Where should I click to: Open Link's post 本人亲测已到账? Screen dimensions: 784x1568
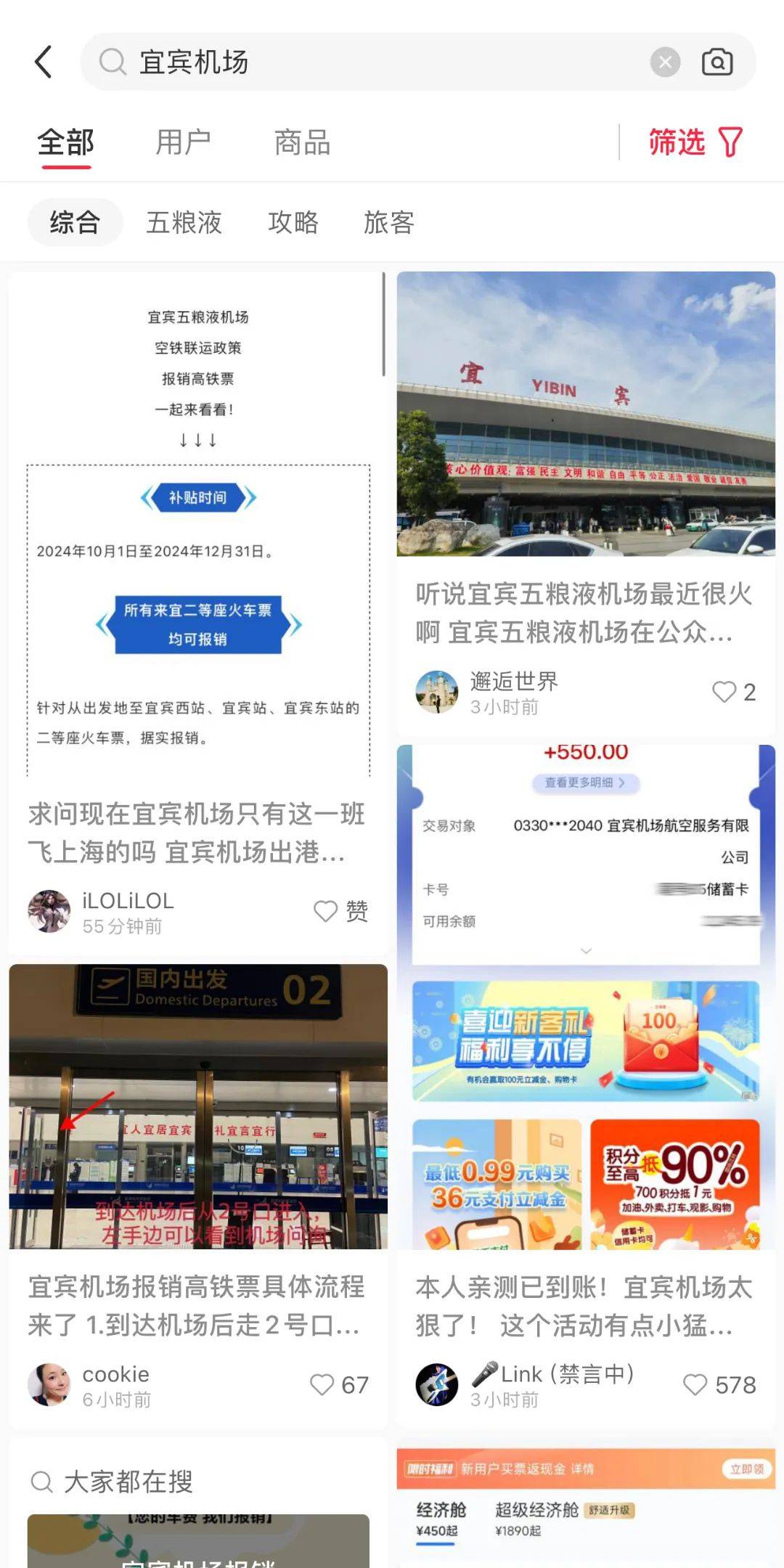pos(586,1307)
